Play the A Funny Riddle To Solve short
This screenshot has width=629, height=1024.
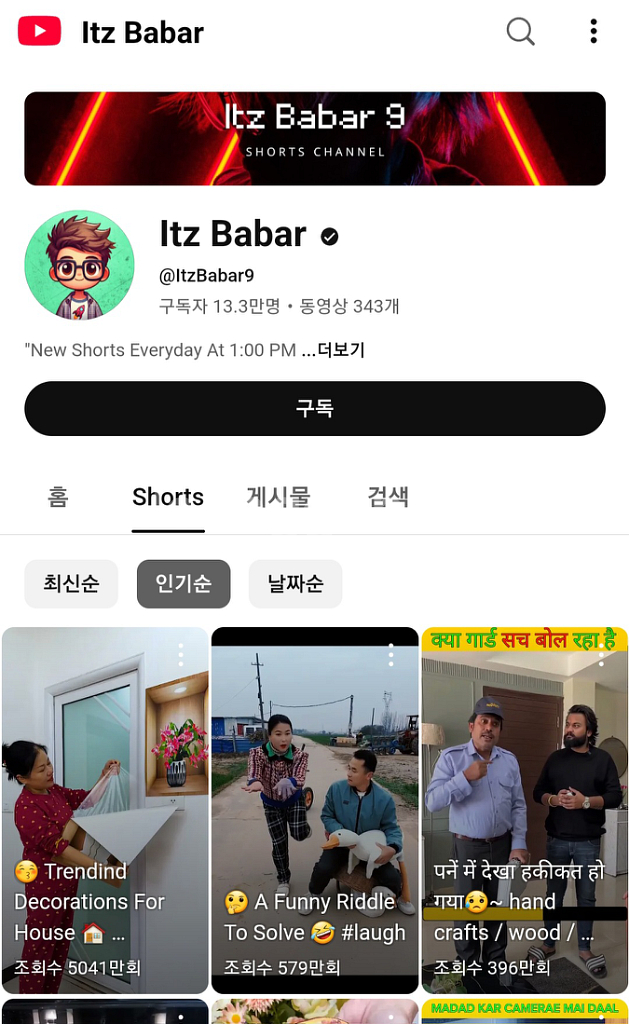[x=315, y=810]
